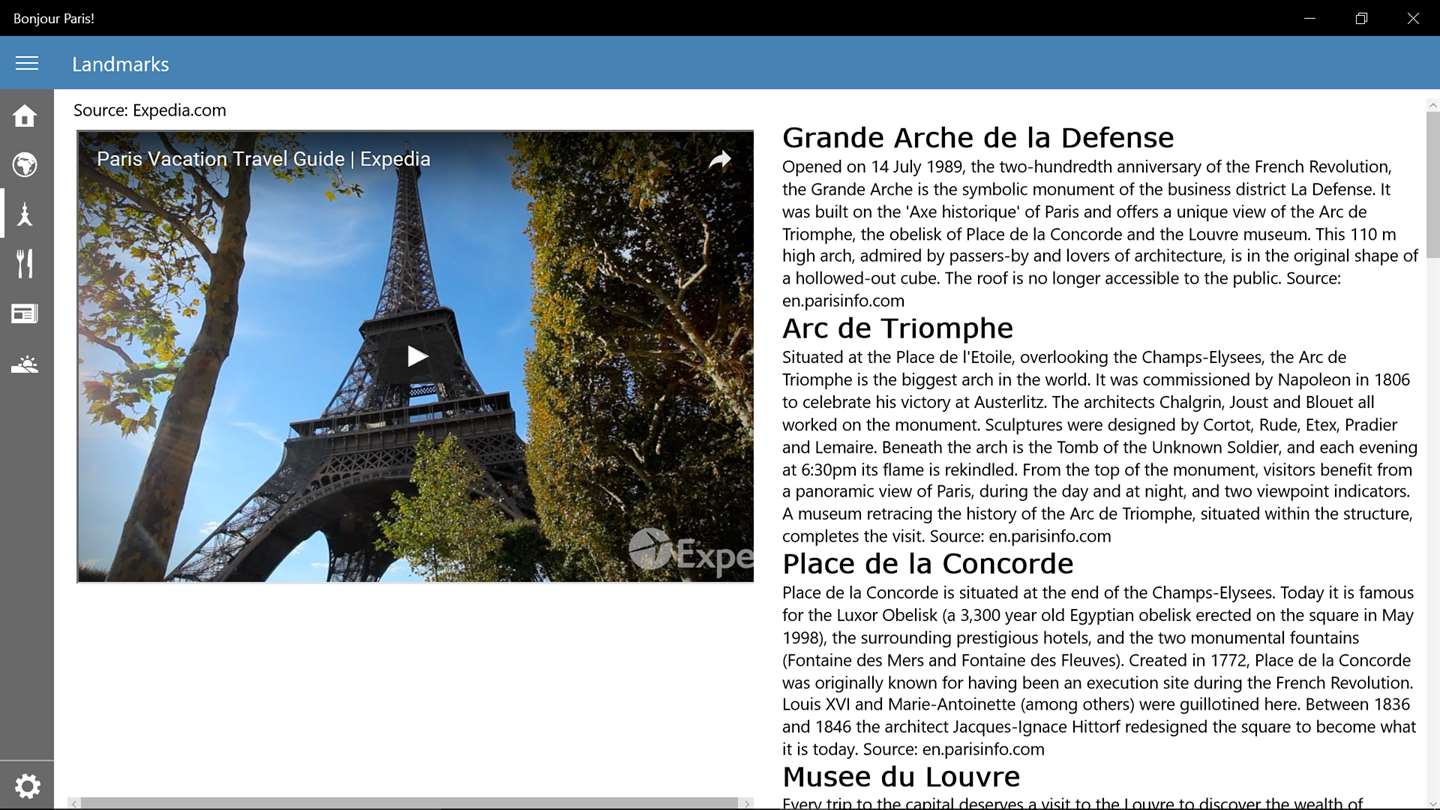1440x810 pixels.
Task: Open the weather section icon
Action: click(25, 365)
